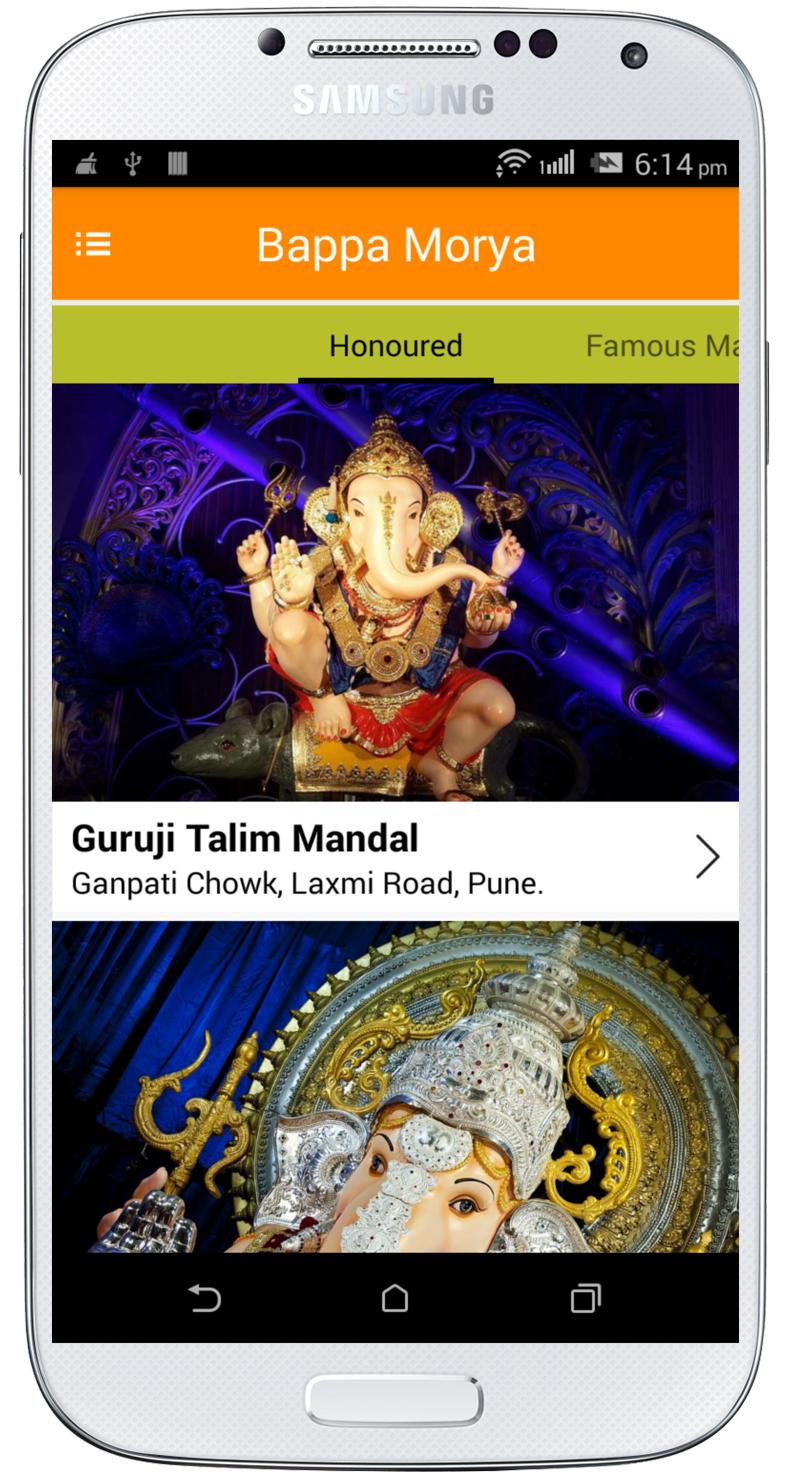Tap the tab indicator under Honoured

(395, 378)
